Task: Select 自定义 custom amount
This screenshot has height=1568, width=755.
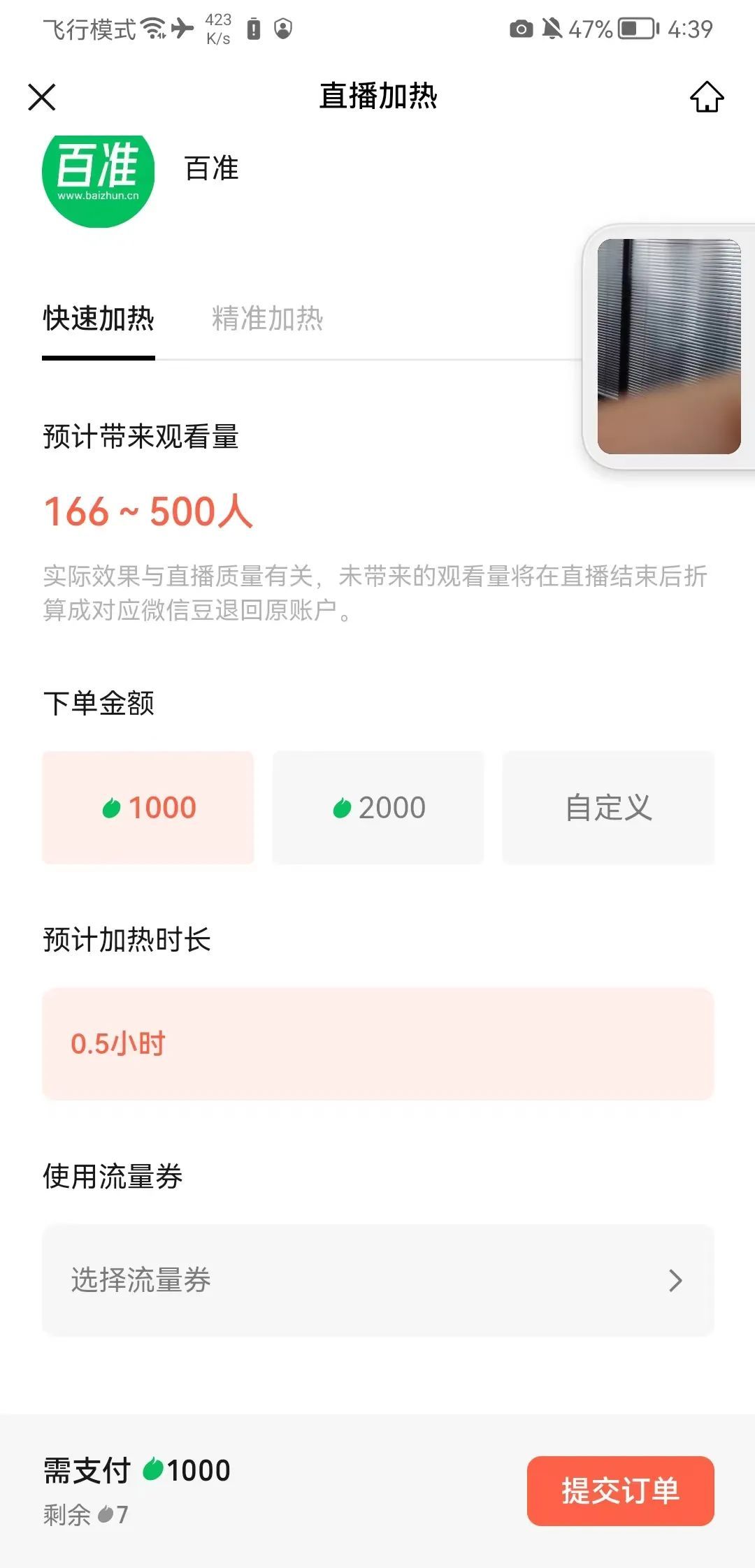Action: 608,808
